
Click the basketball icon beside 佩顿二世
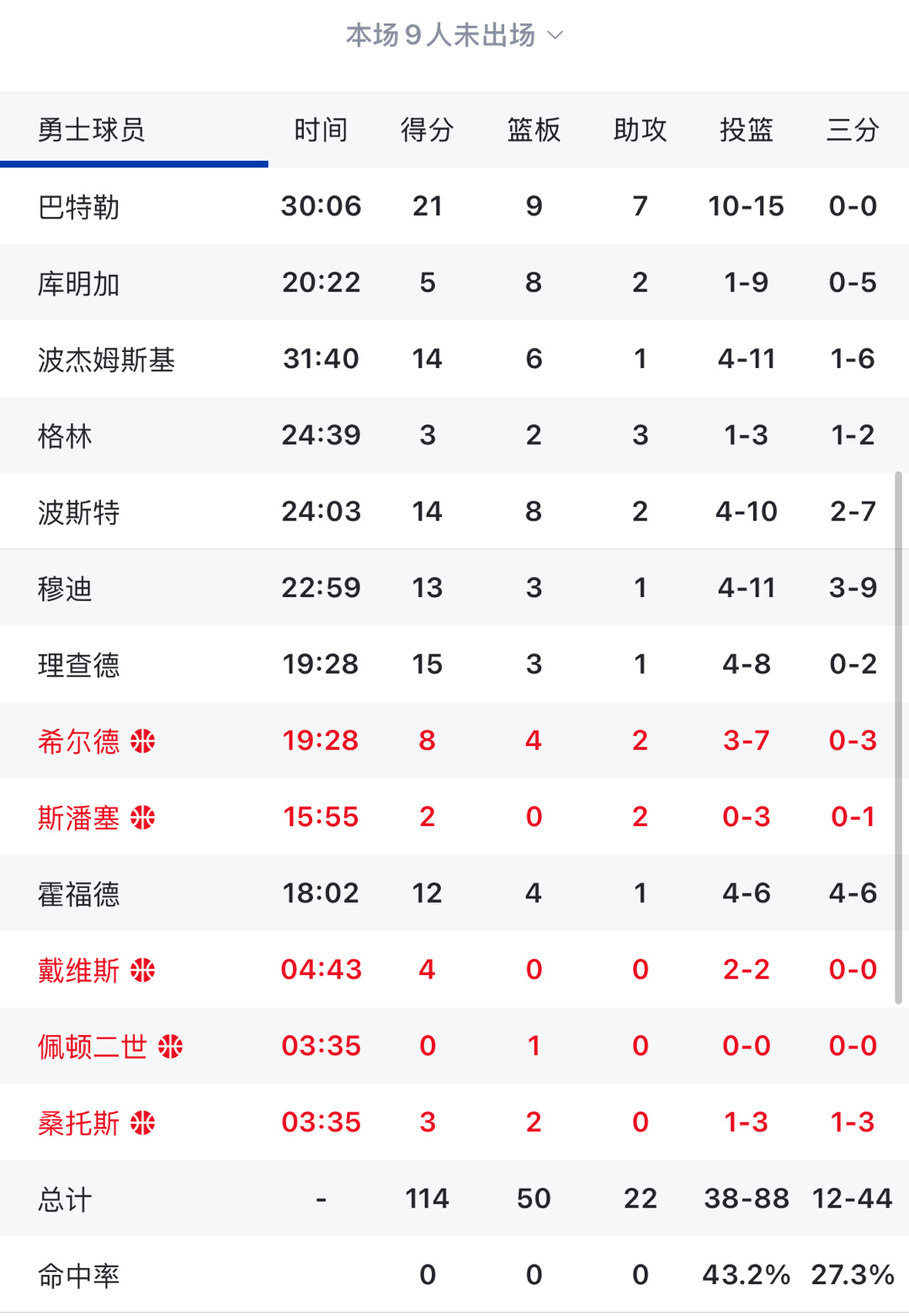[x=173, y=1047]
